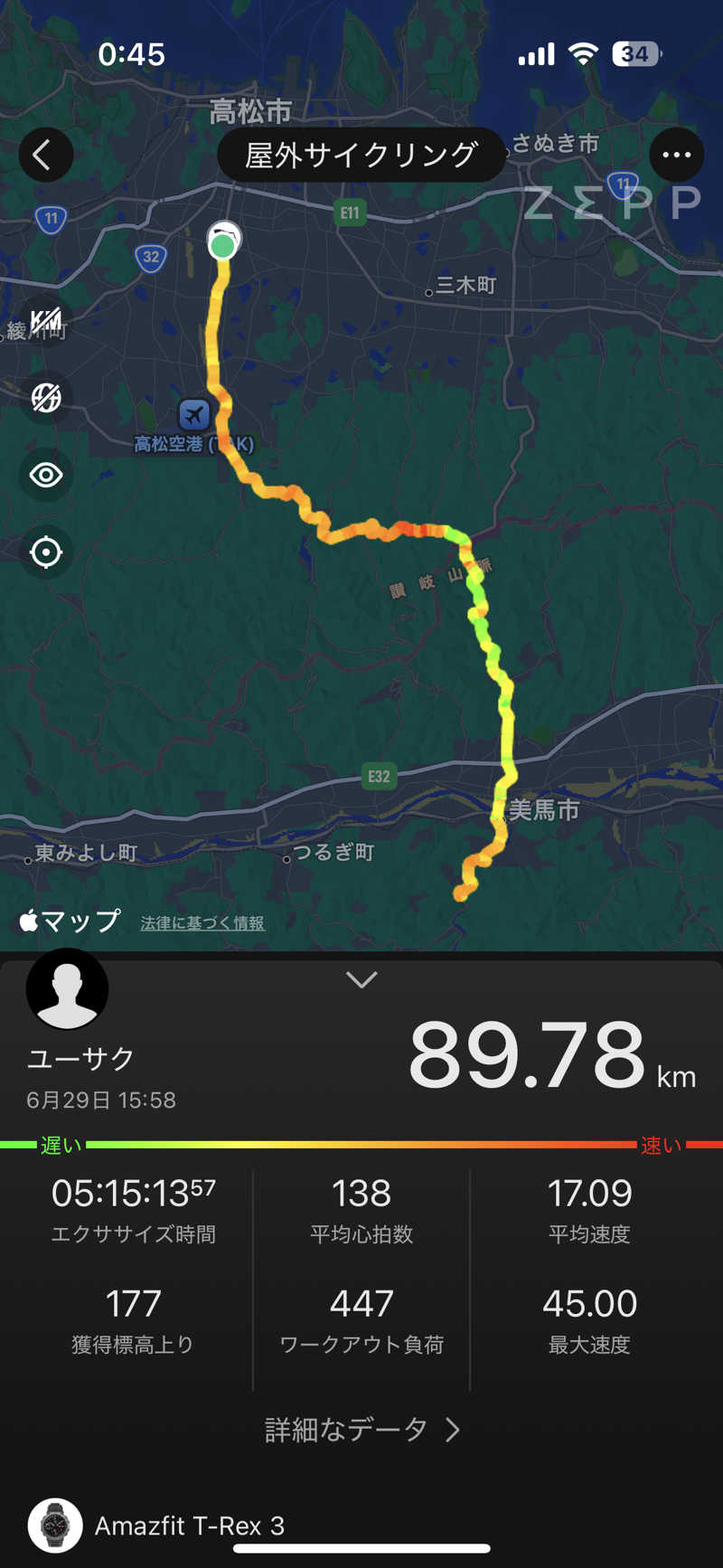This screenshot has width=723, height=1568.
Task: Open the 法律に基づく情報 legal link
Action: click(202, 923)
